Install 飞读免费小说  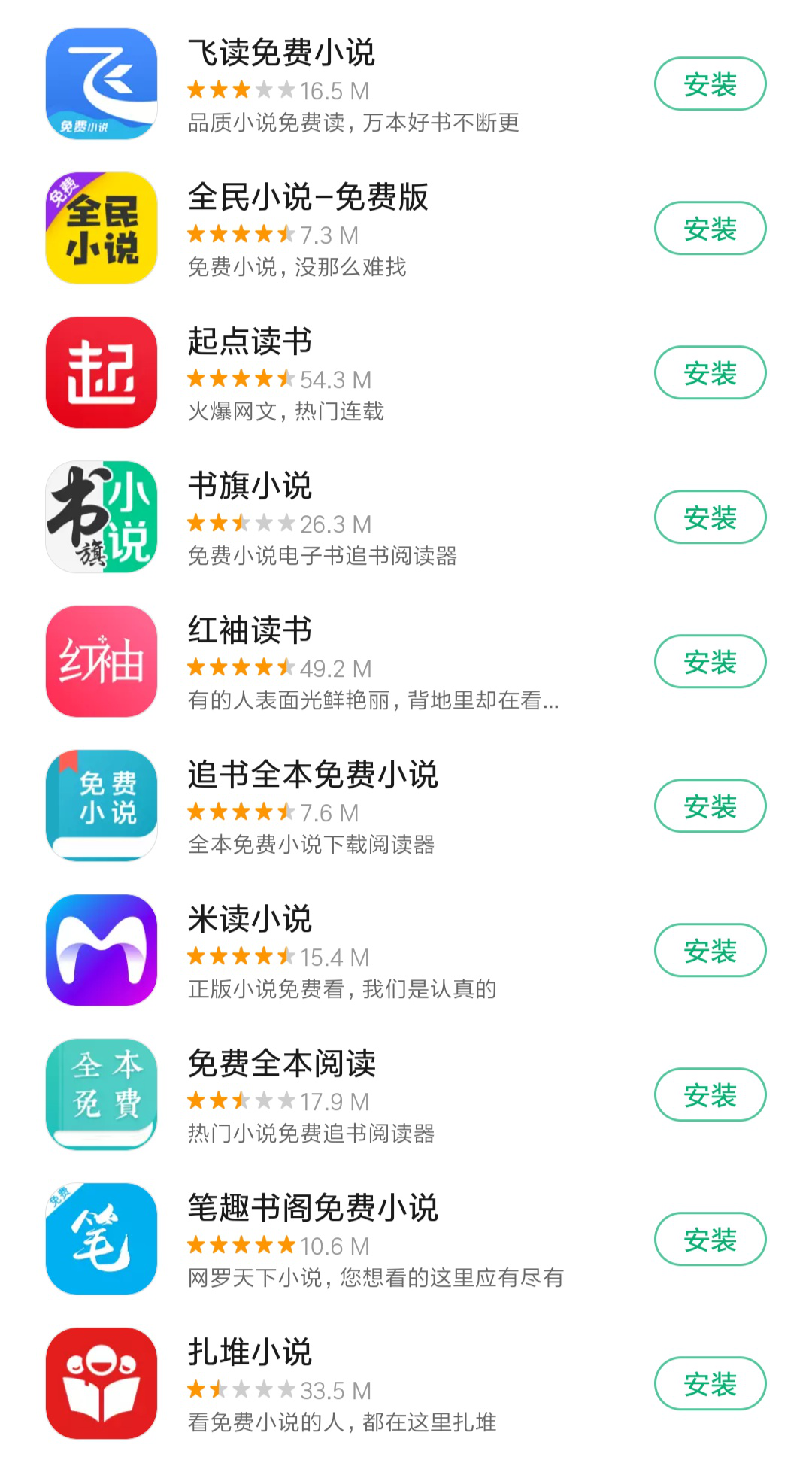pyautogui.click(x=710, y=83)
